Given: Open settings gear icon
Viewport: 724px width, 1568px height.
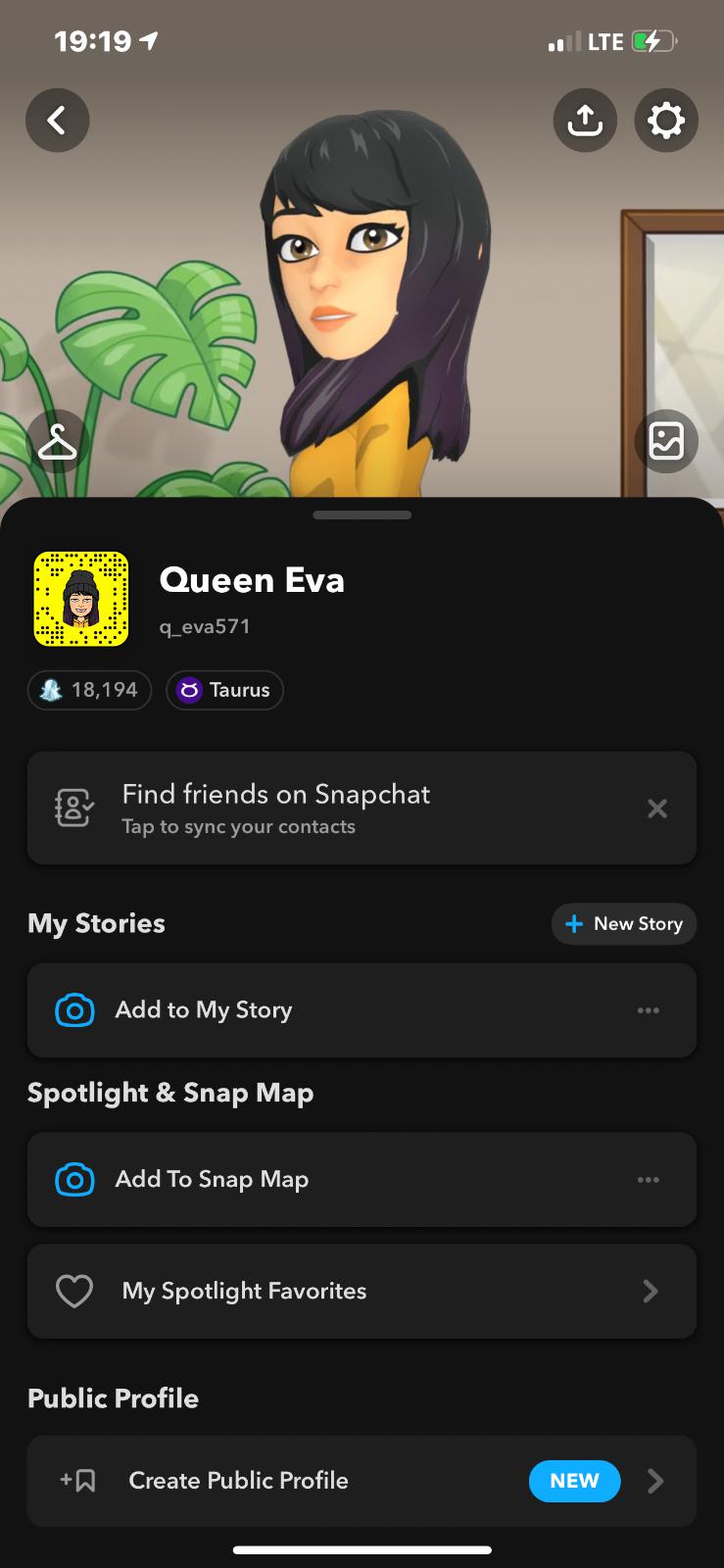Looking at the screenshot, I should tap(666, 121).
